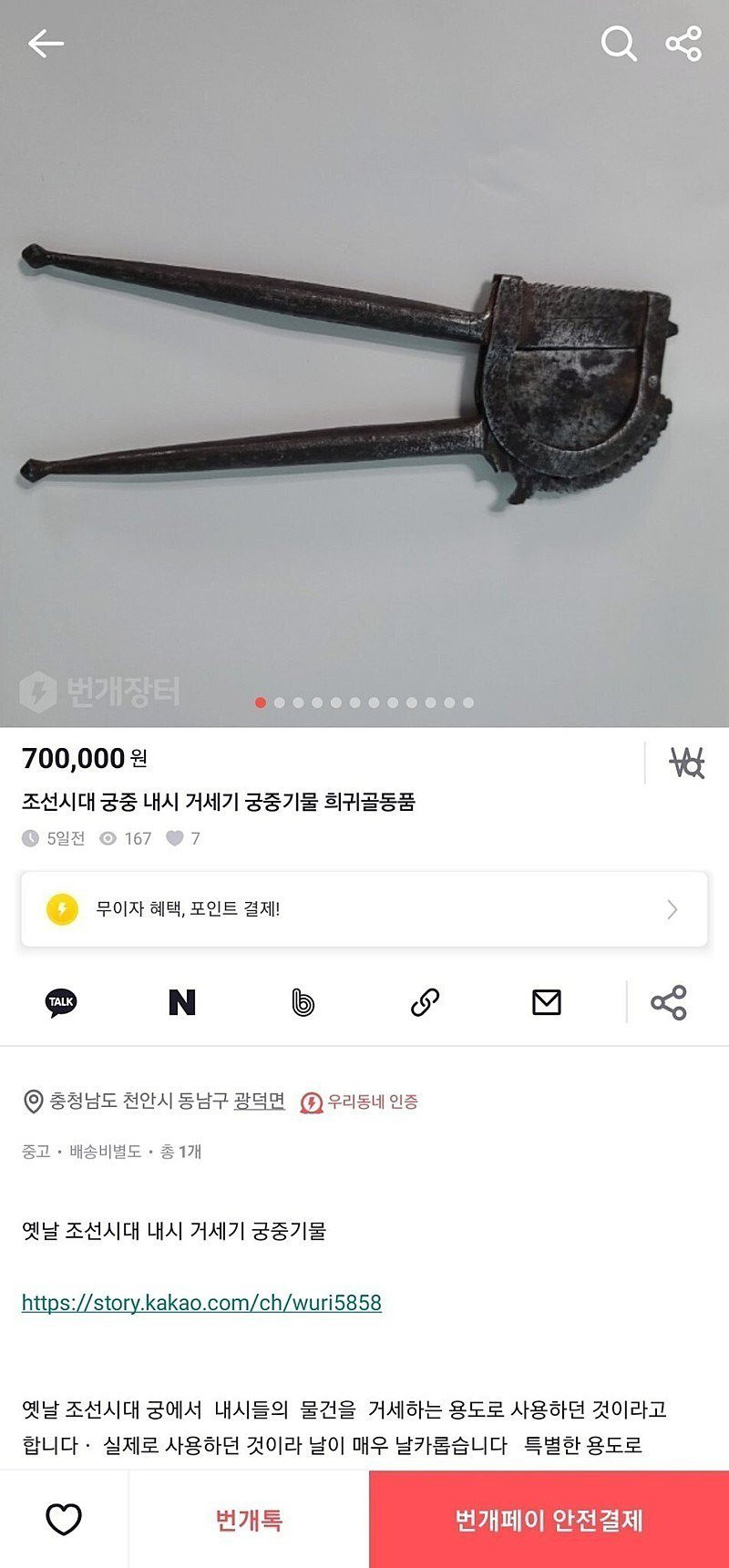Open the price lookup won icon

pos(686,762)
